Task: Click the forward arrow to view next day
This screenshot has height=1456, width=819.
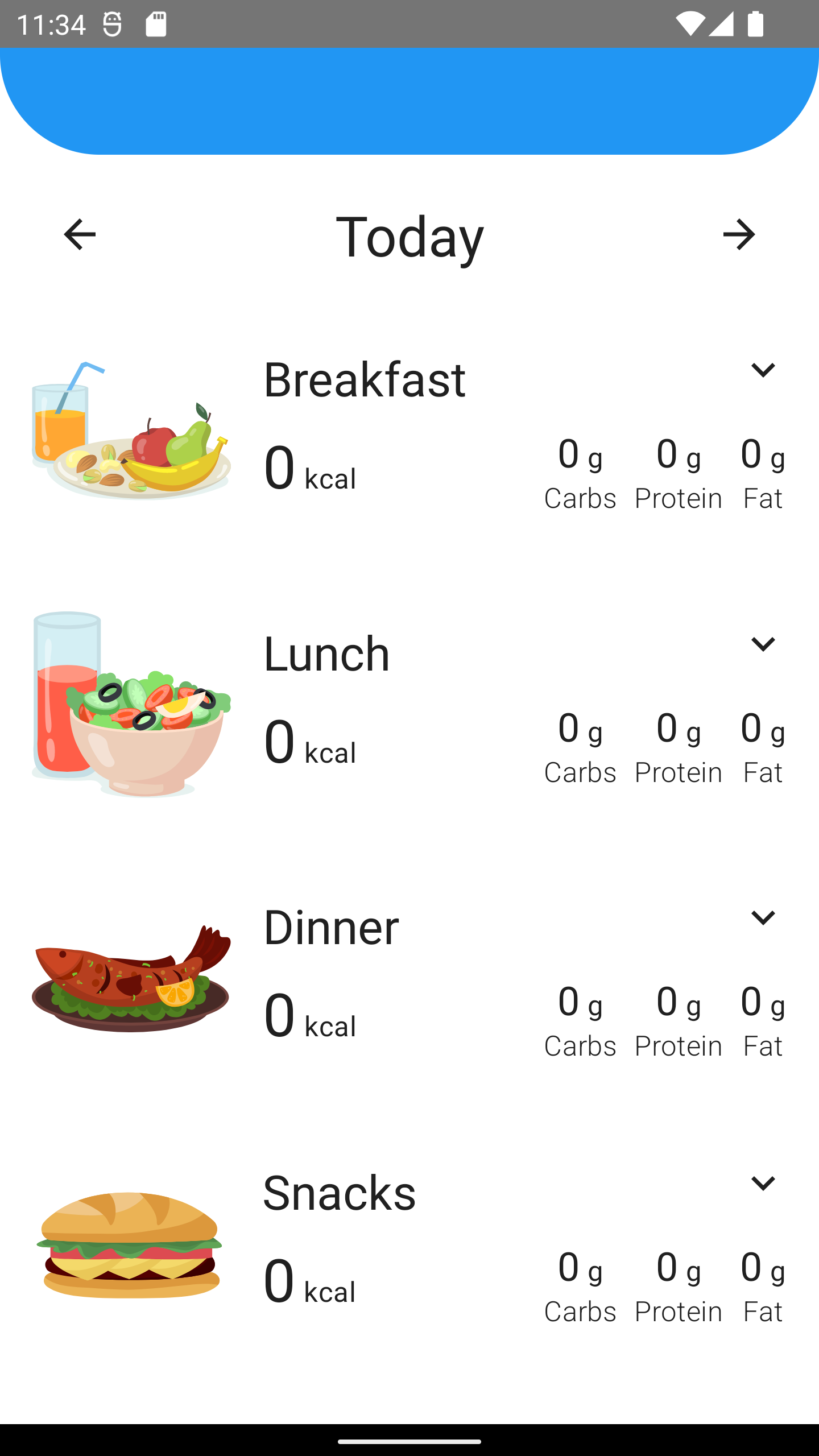Action: click(x=740, y=235)
